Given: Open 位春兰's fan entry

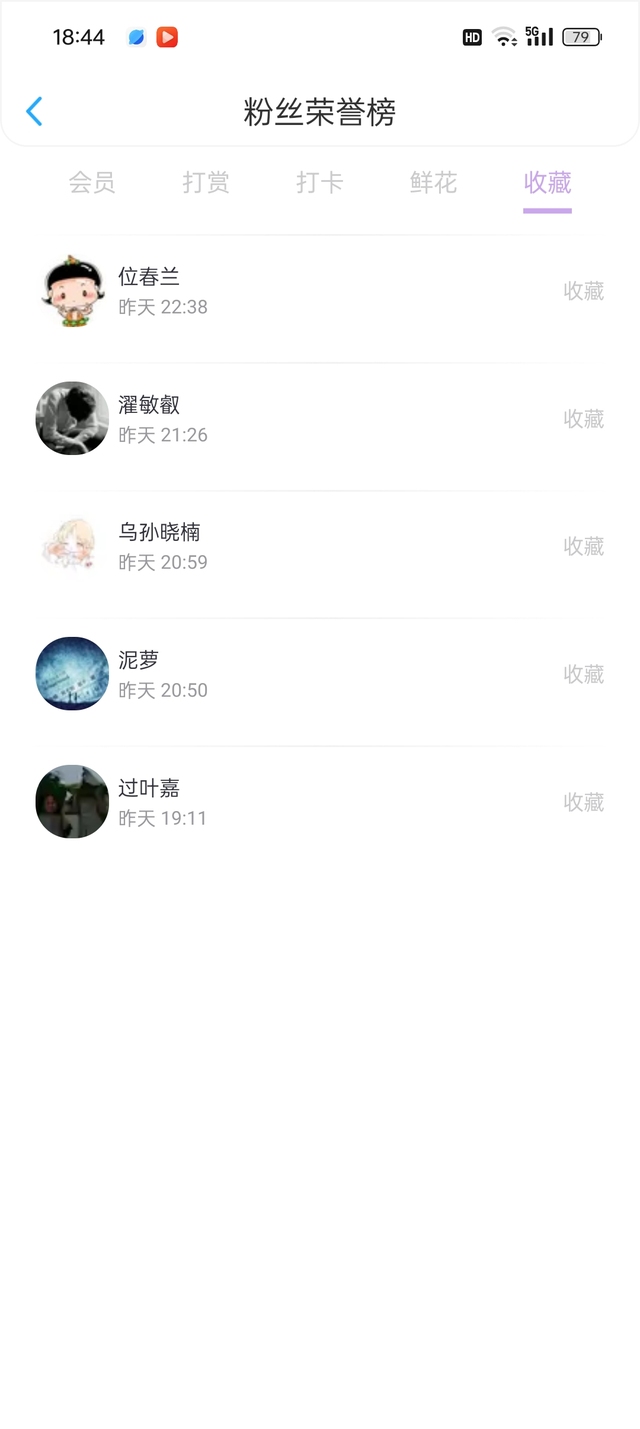Looking at the screenshot, I should 320,291.
